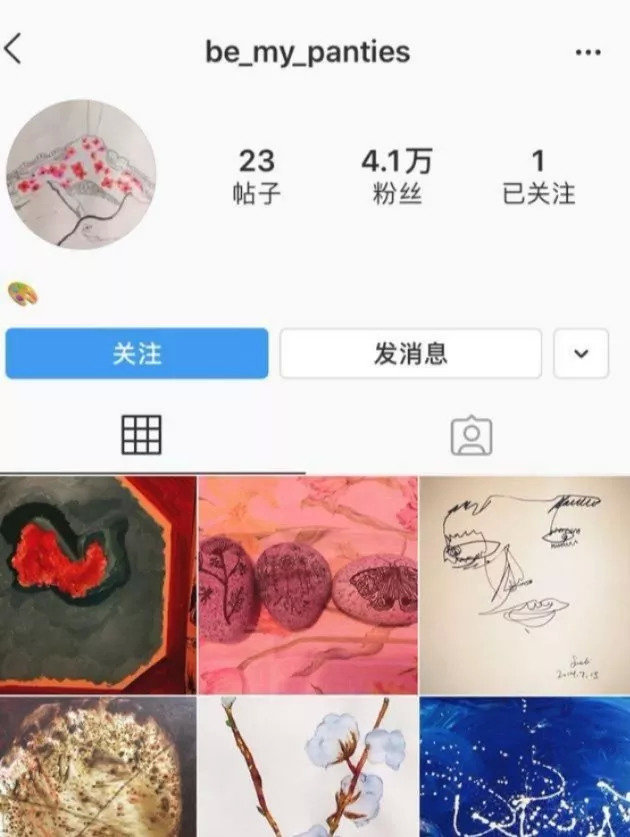Open the line-drawing face sketch post
Viewport: 630px width, 837px height.
click(x=525, y=584)
